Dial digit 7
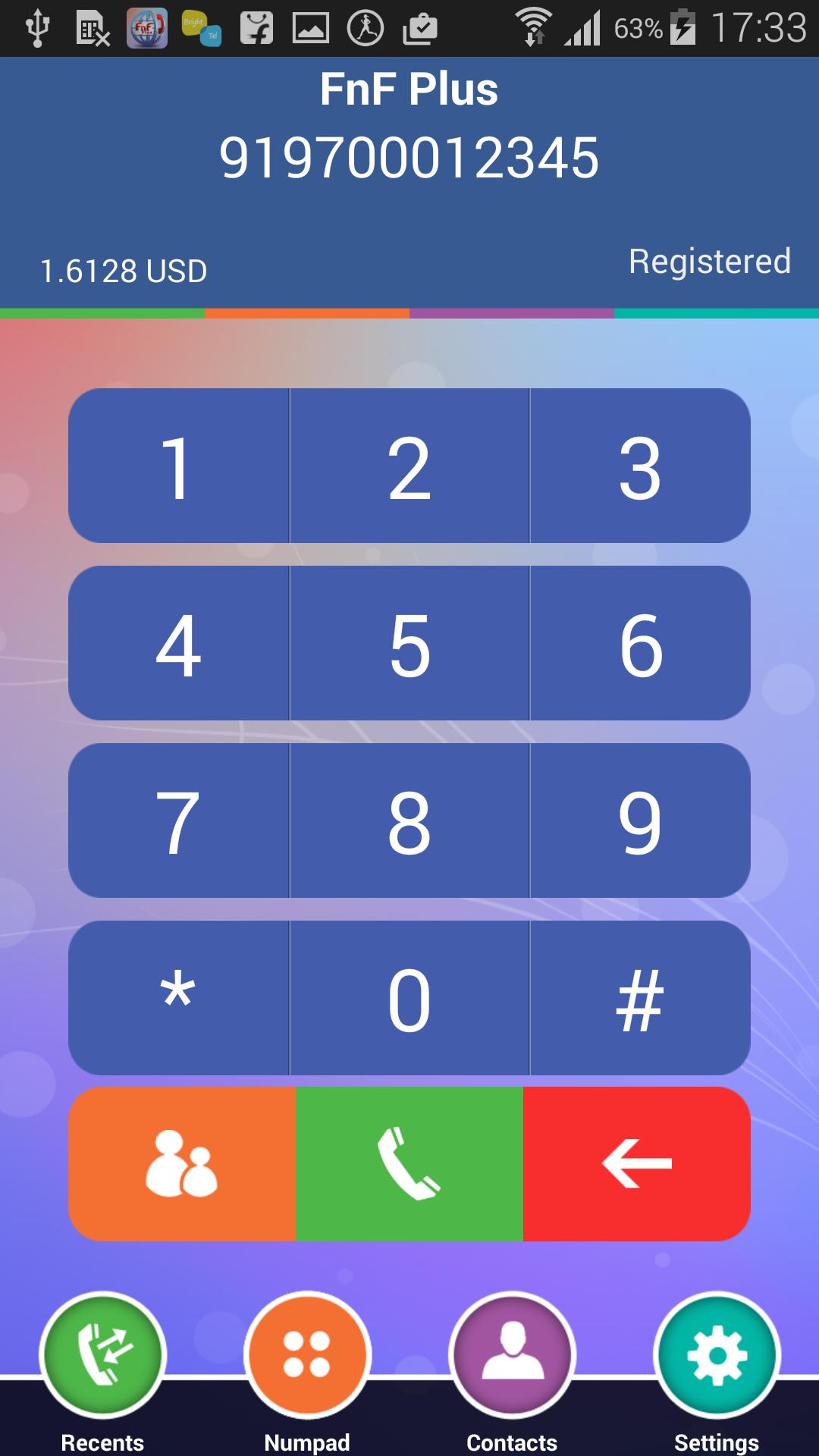The image size is (819, 1456). [x=179, y=821]
